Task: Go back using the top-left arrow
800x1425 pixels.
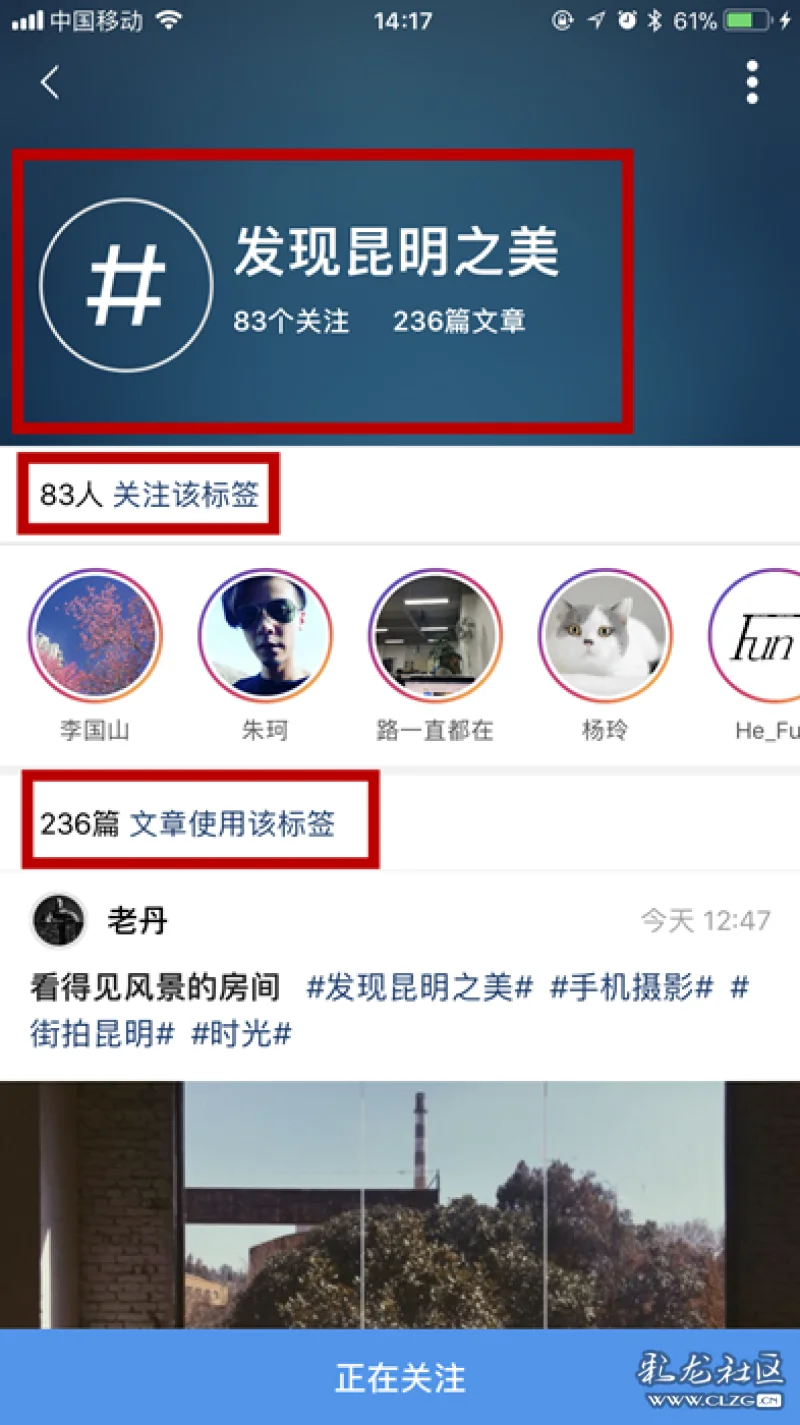Action: click(x=50, y=82)
